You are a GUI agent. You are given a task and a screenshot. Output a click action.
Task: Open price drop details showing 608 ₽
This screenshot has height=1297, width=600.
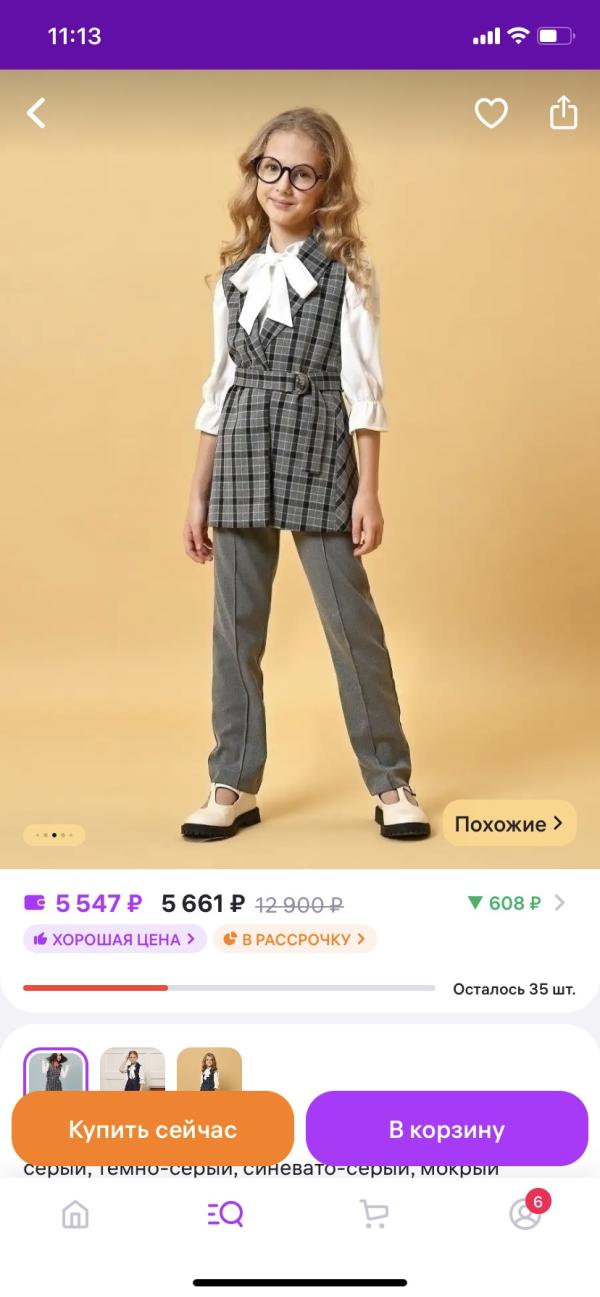pyautogui.click(x=516, y=903)
